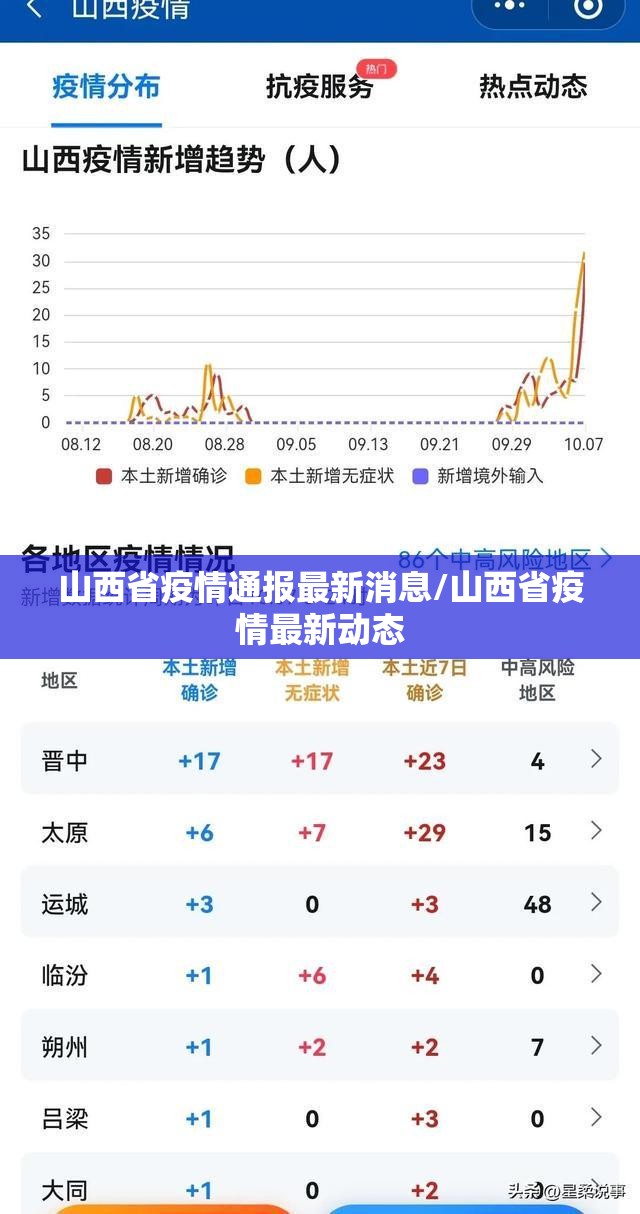Switch to the 抗疫服务 tab
Image resolution: width=640 pixels, height=1214 pixels.
point(320,86)
